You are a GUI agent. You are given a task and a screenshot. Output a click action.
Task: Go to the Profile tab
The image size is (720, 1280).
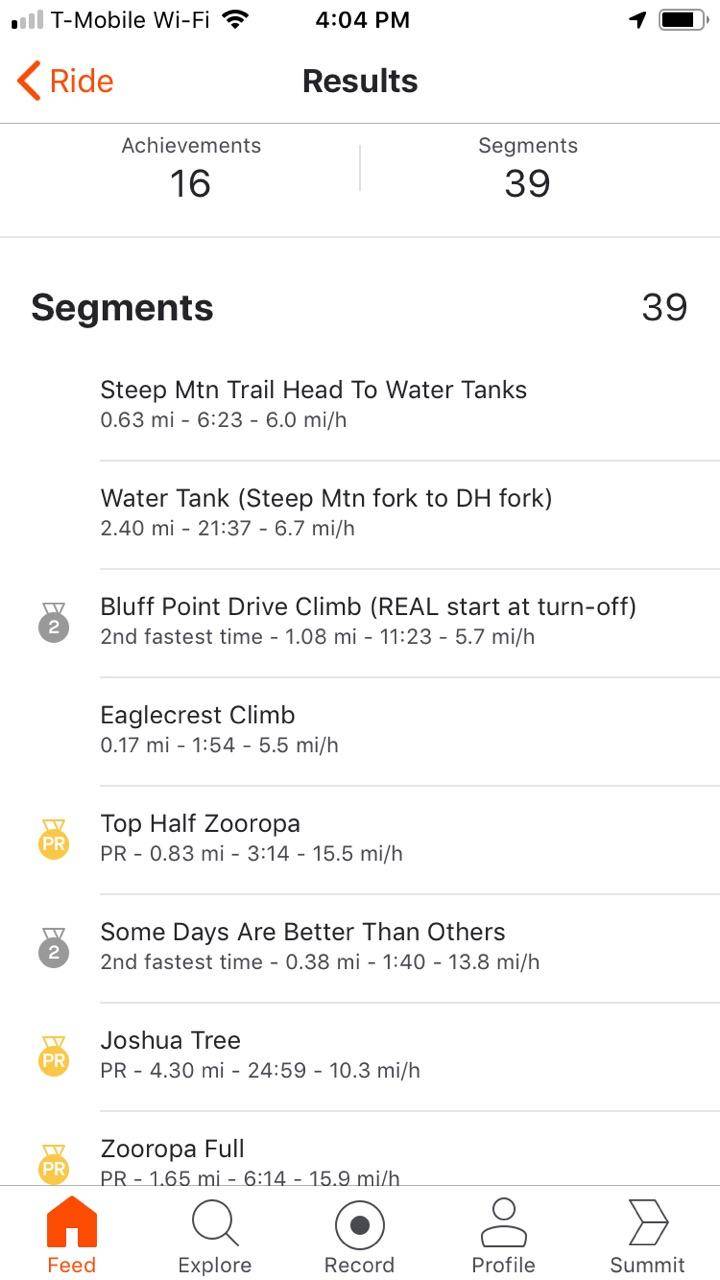pos(504,1236)
